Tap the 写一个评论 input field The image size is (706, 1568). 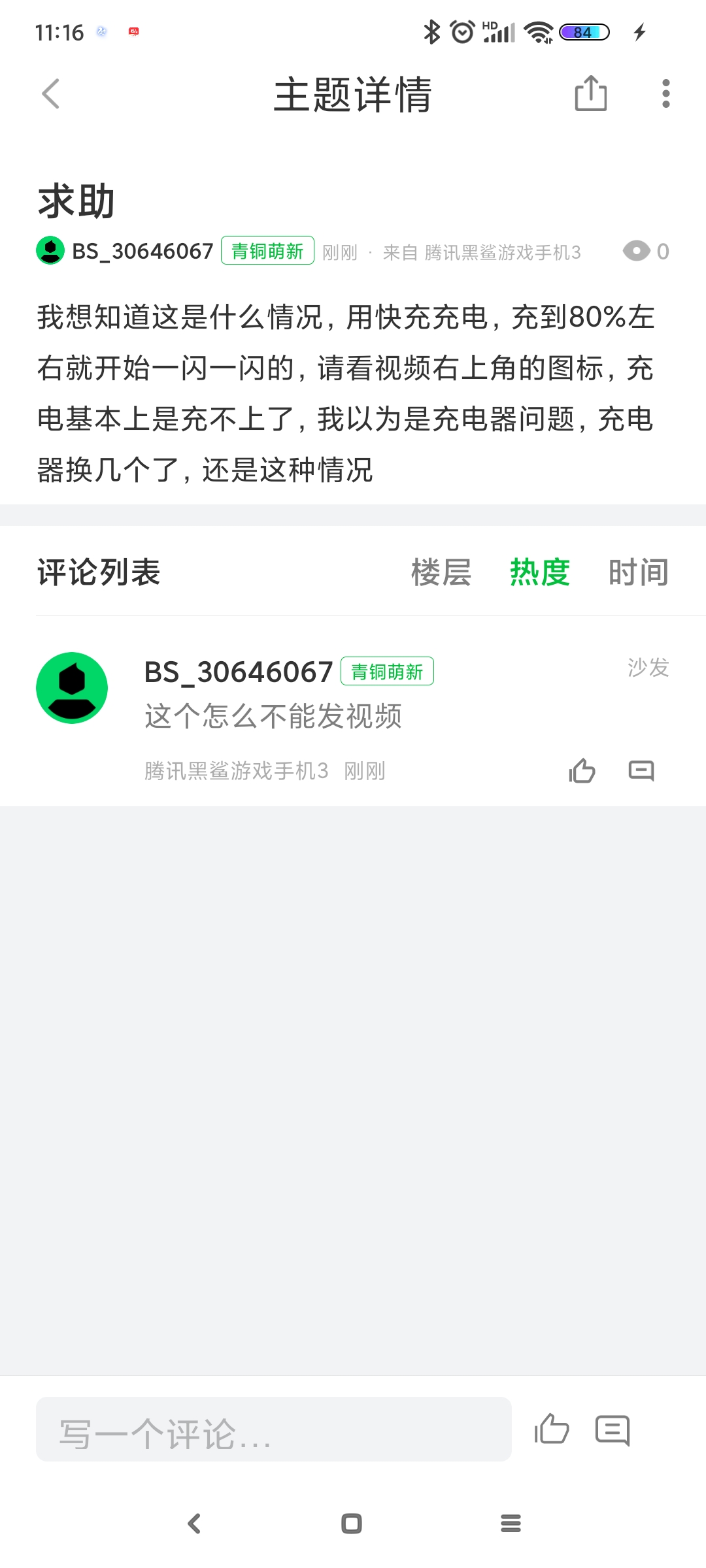pos(273,1429)
